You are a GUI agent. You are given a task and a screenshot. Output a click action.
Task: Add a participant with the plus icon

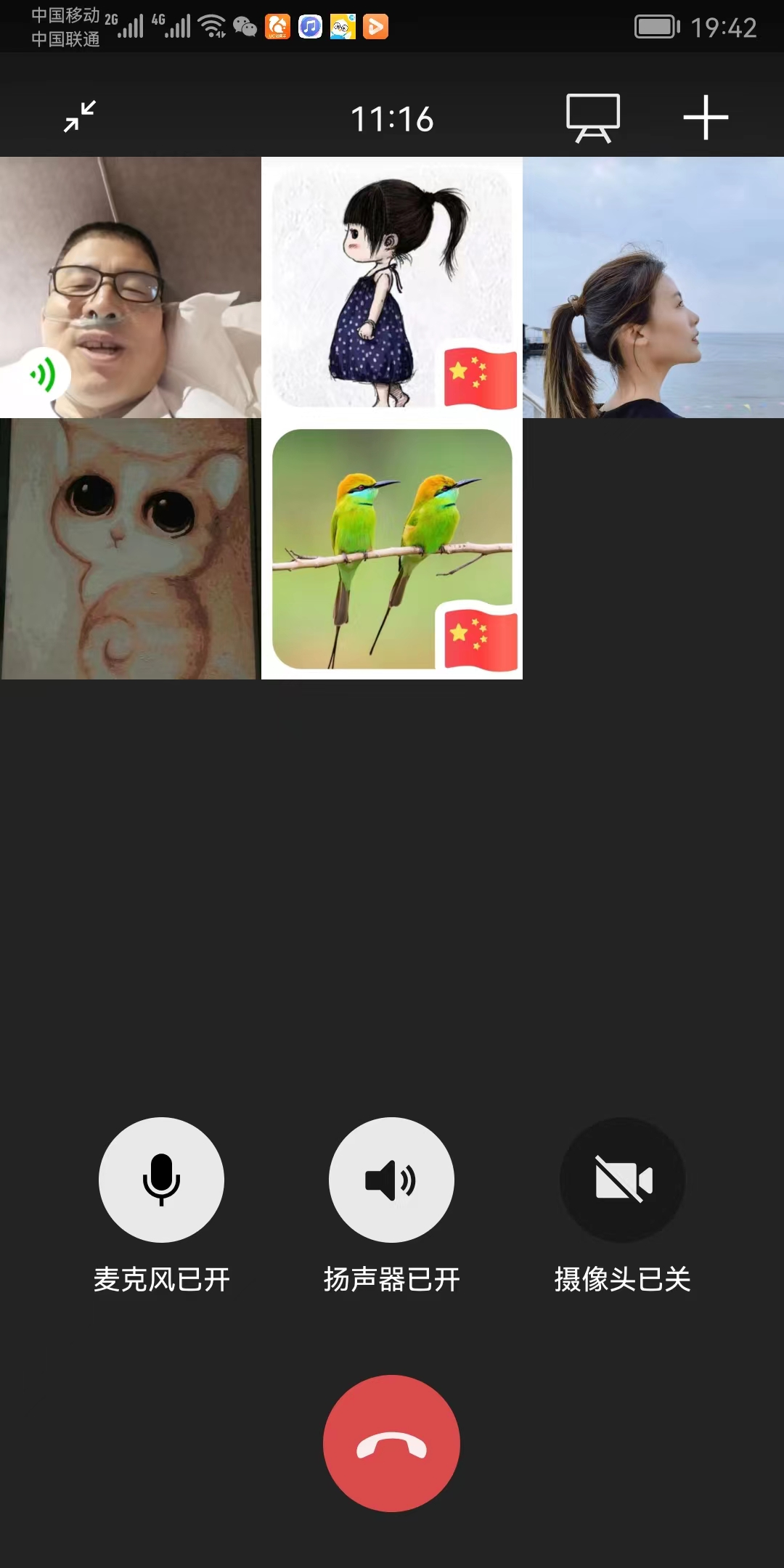pos(705,118)
